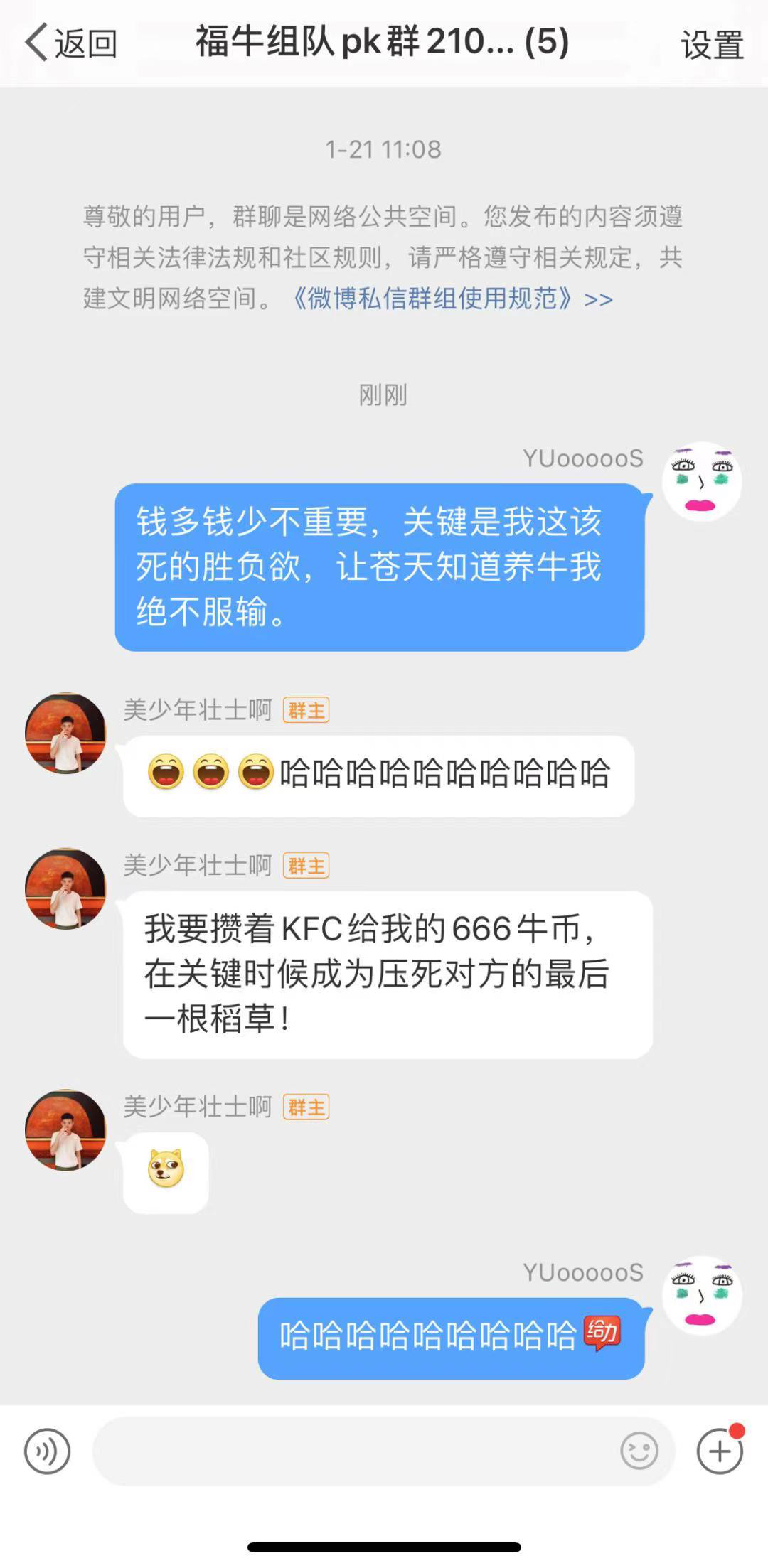Tap the group chat title at top
The height and width of the screenshot is (1568, 768).
coord(383,41)
